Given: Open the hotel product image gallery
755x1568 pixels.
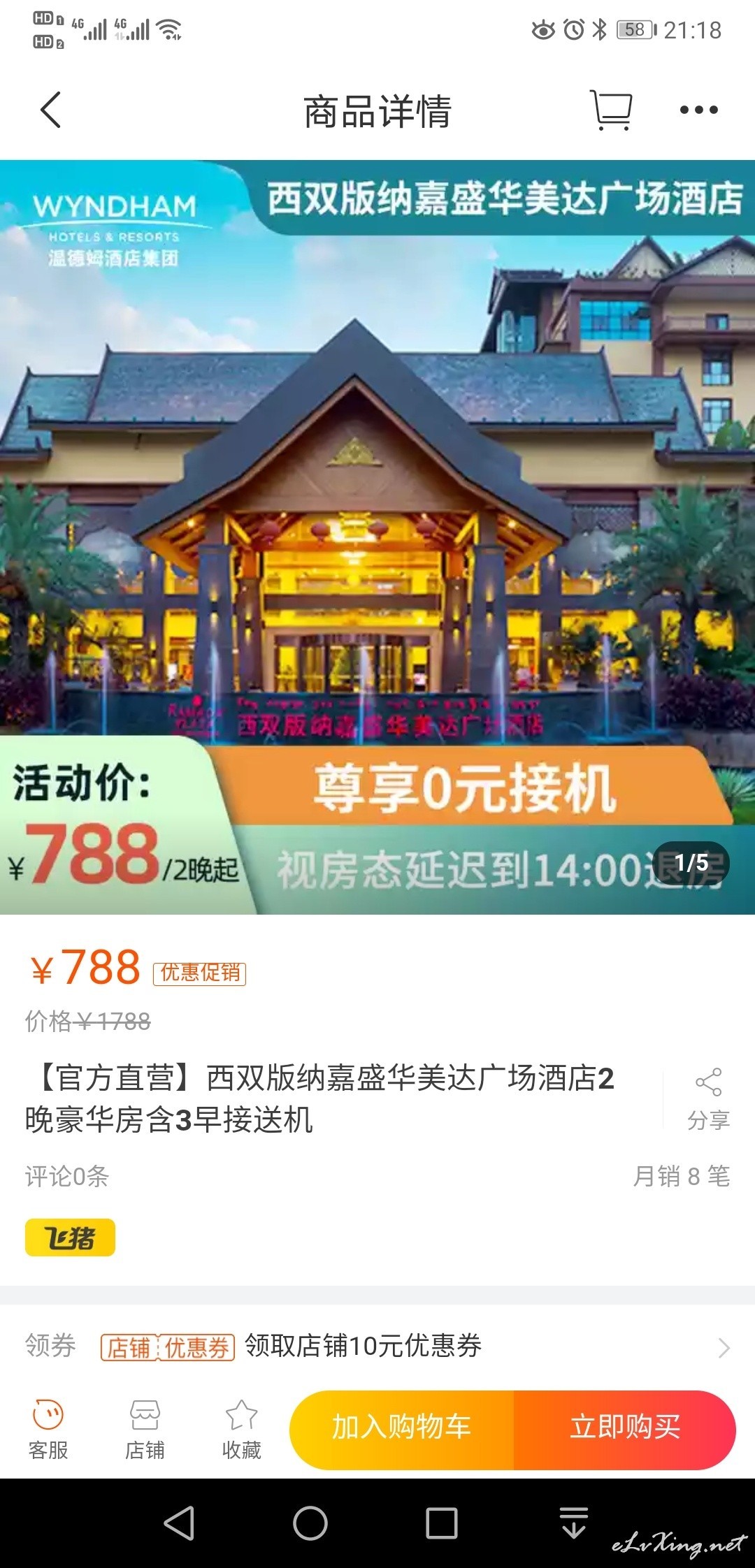Looking at the screenshot, I should (377, 537).
